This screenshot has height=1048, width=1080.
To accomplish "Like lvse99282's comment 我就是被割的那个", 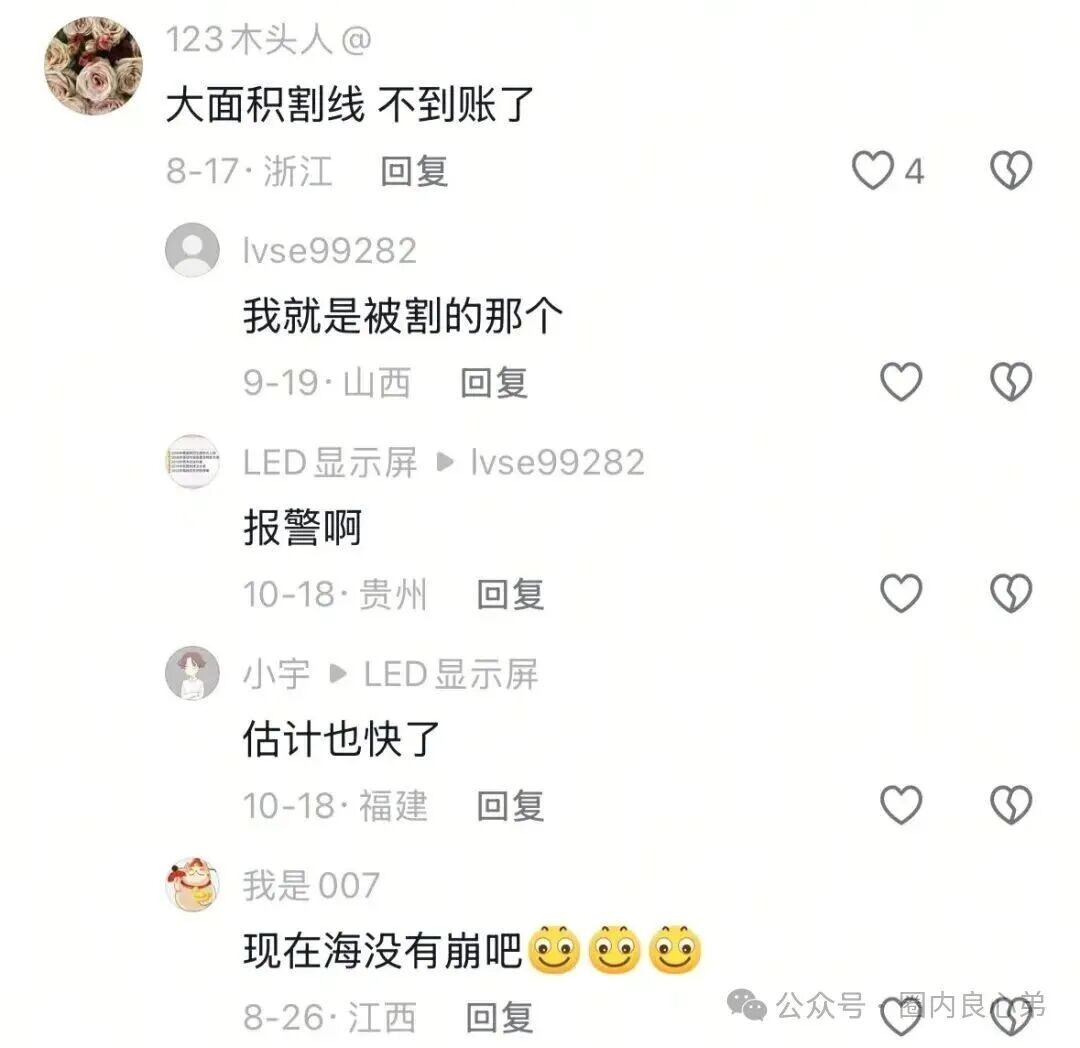I will coord(901,382).
